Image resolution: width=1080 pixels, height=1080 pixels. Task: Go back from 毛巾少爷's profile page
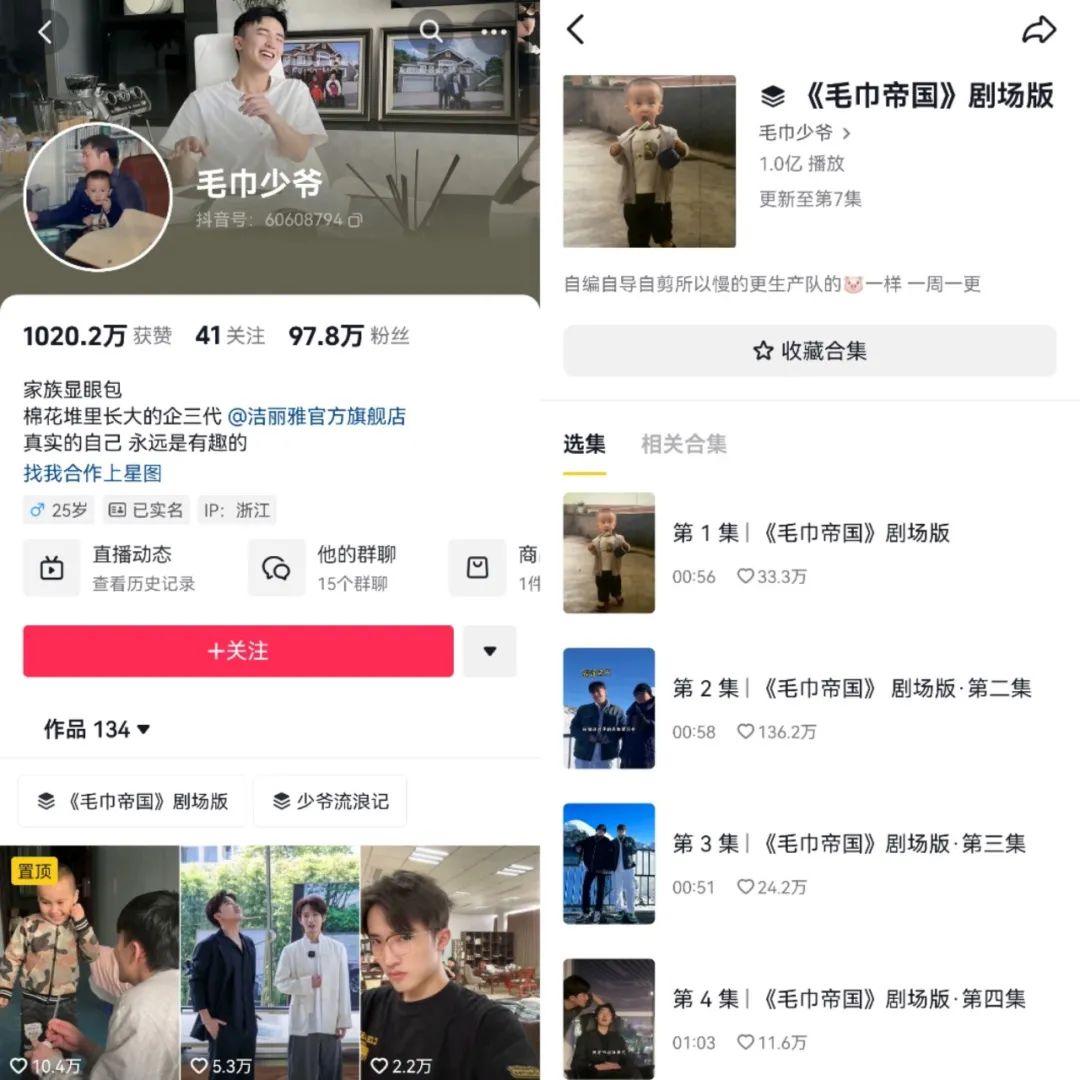pos(45,32)
